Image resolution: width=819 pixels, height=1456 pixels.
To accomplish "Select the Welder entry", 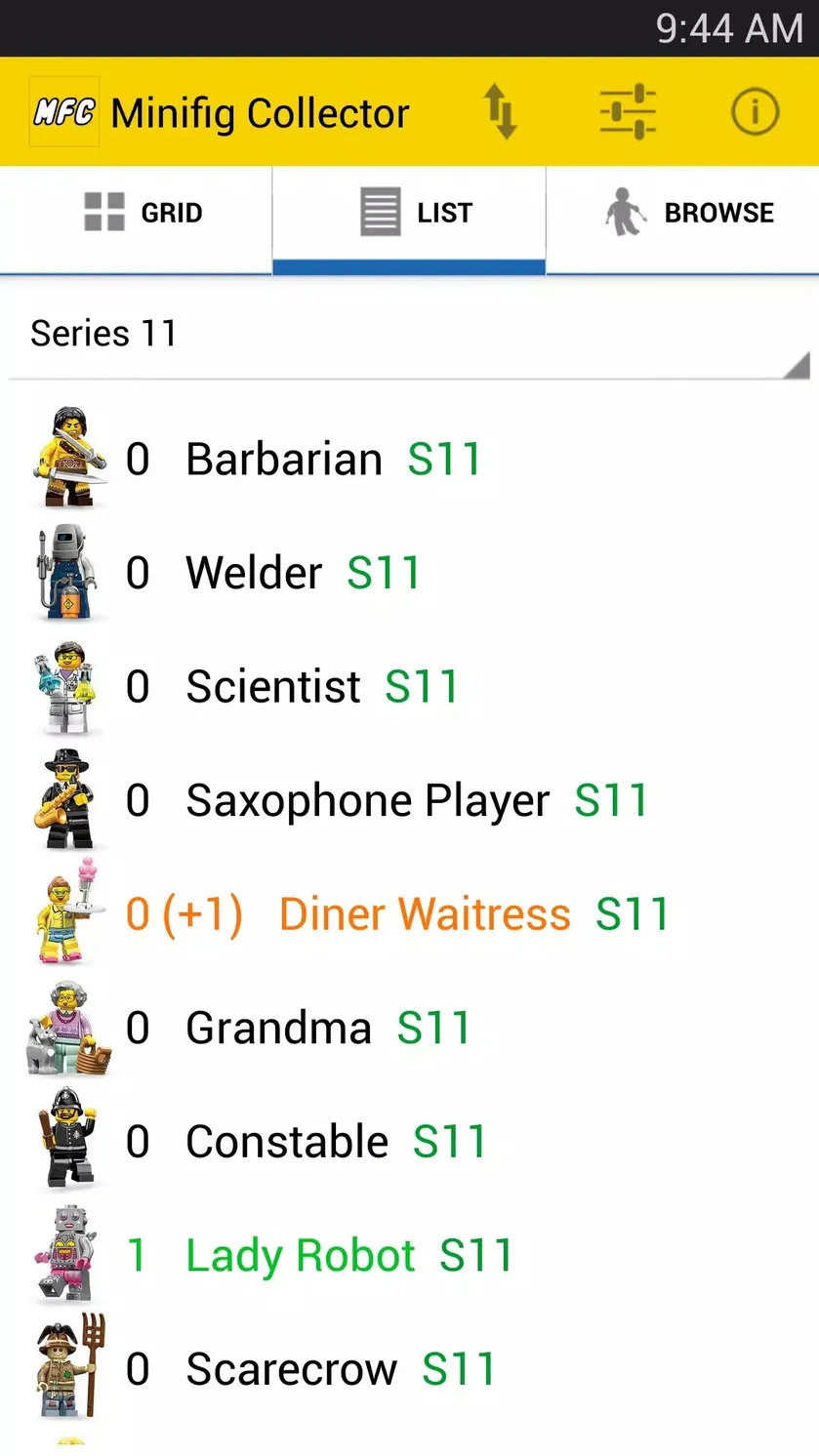I will pyautogui.click(x=409, y=573).
